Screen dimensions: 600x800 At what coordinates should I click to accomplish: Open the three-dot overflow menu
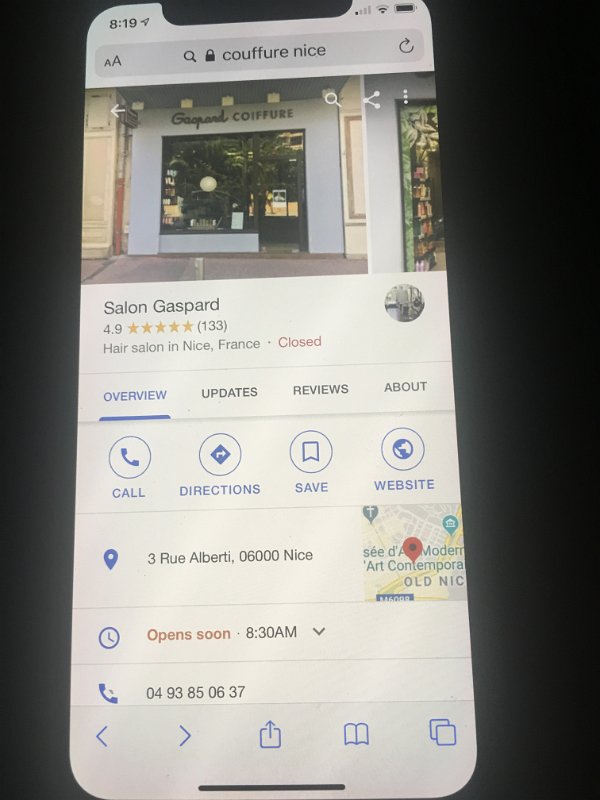click(406, 97)
